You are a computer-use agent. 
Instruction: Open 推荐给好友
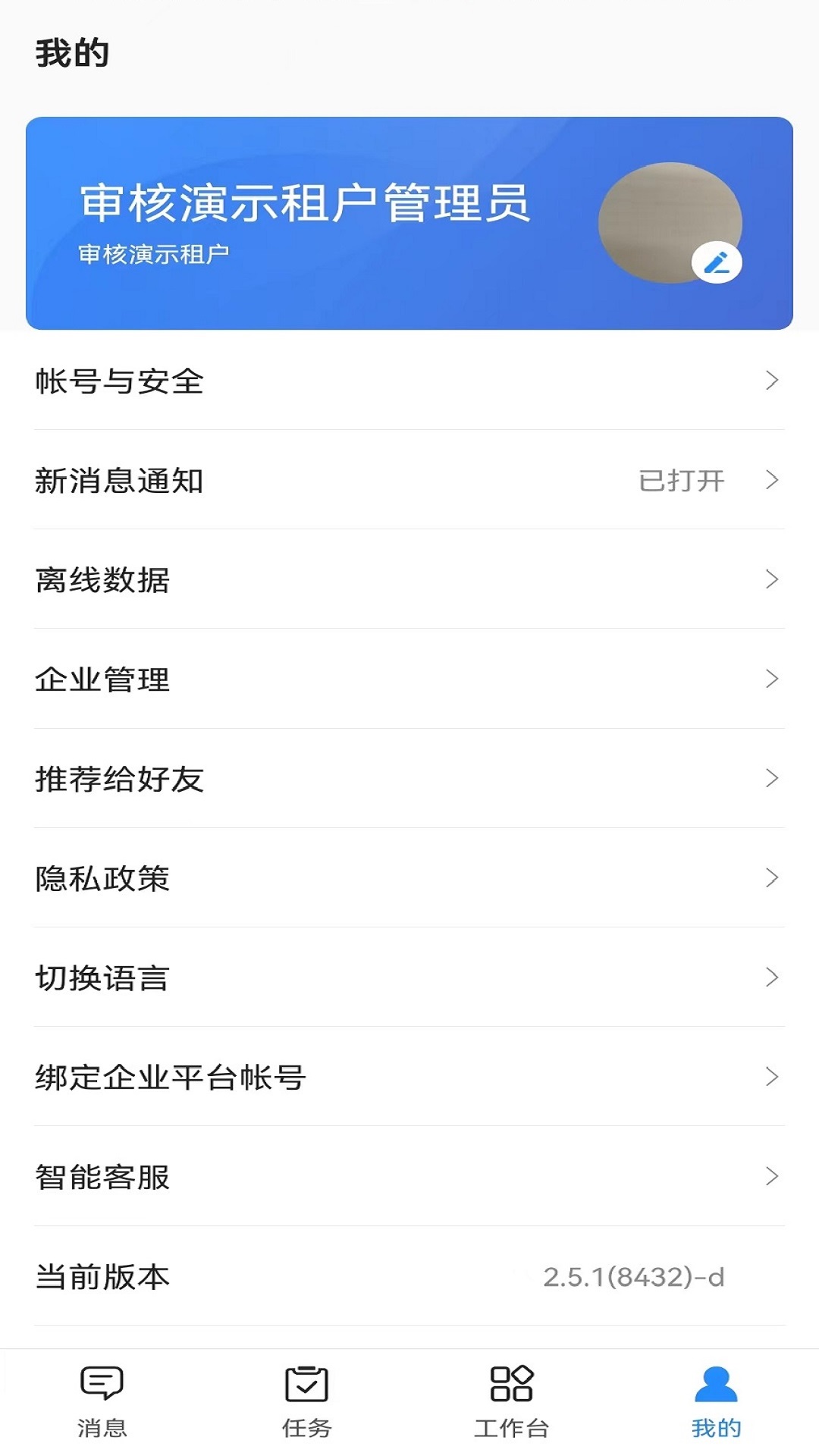(x=409, y=778)
